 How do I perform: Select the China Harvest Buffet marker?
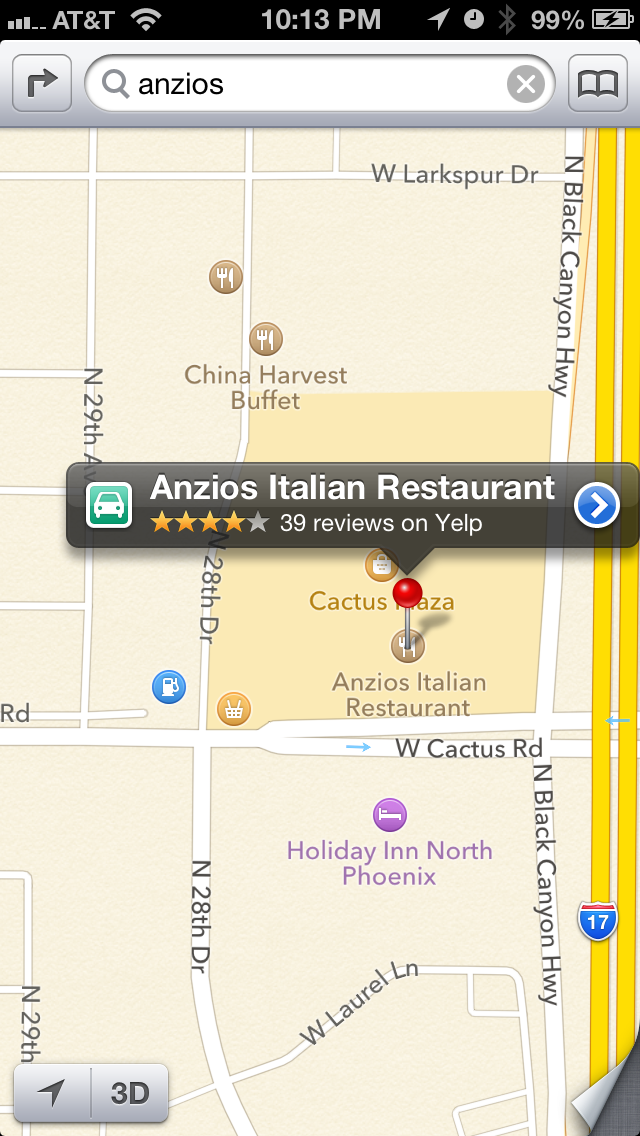pos(265,340)
